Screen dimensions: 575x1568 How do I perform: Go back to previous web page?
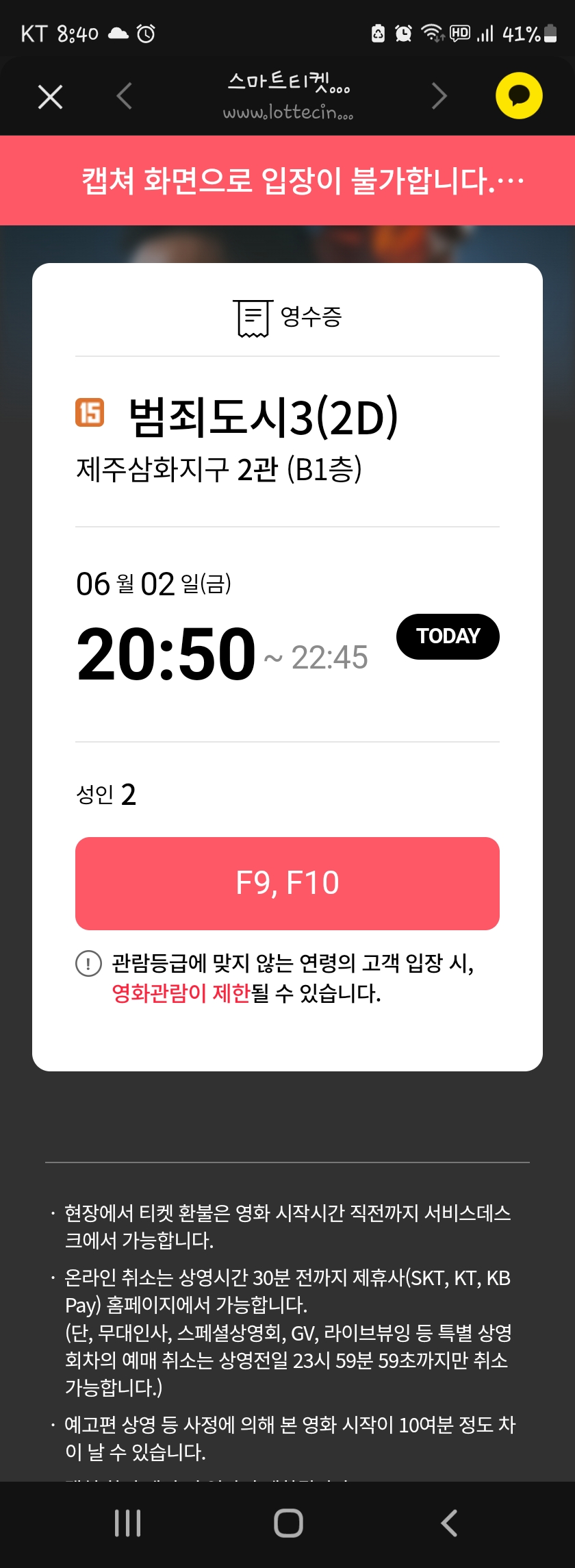coord(125,97)
